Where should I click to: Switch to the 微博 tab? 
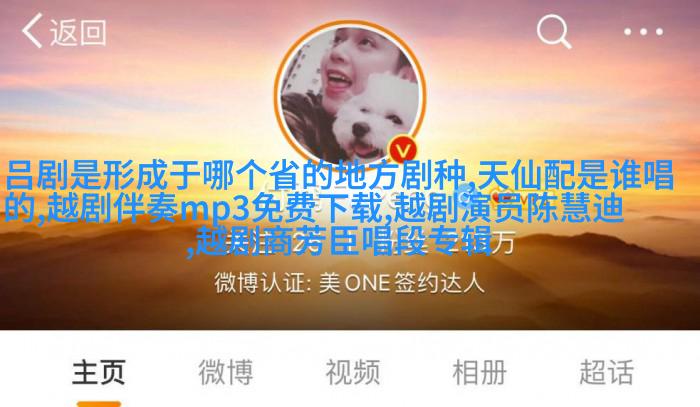[225, 373]
